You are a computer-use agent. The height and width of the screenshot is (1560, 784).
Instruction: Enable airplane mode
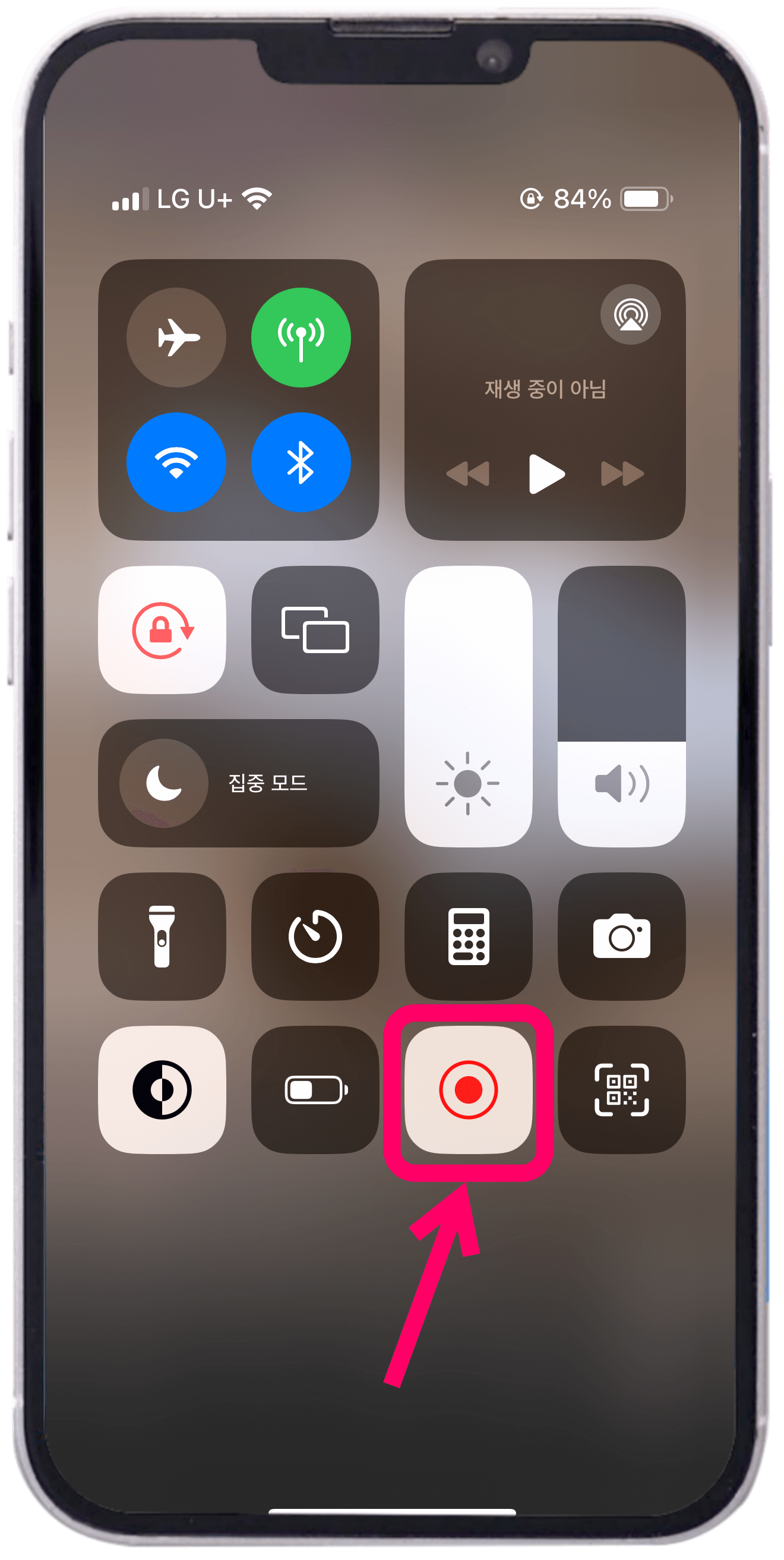pyautogui.click(x=176, y=338)
